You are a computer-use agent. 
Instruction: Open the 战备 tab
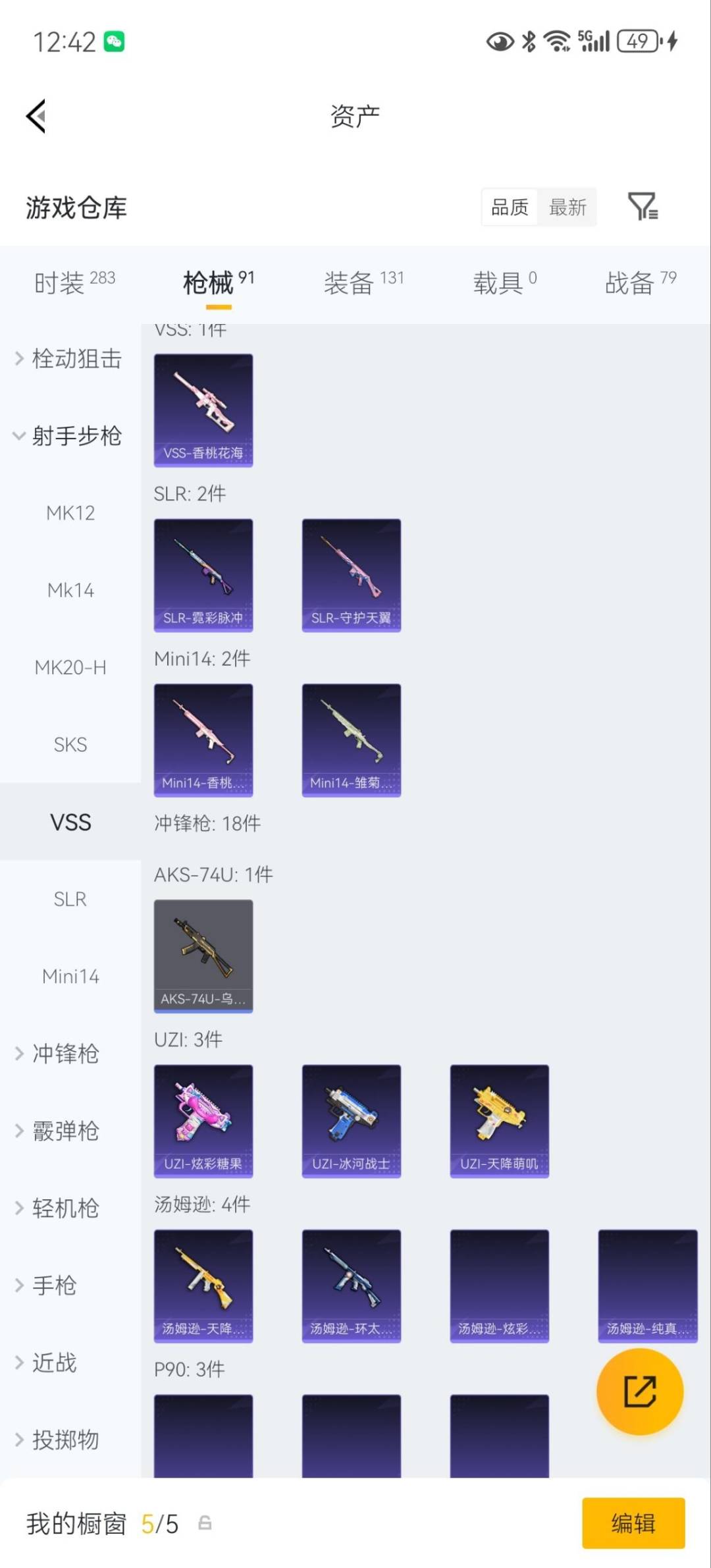[x=627, y=281]
